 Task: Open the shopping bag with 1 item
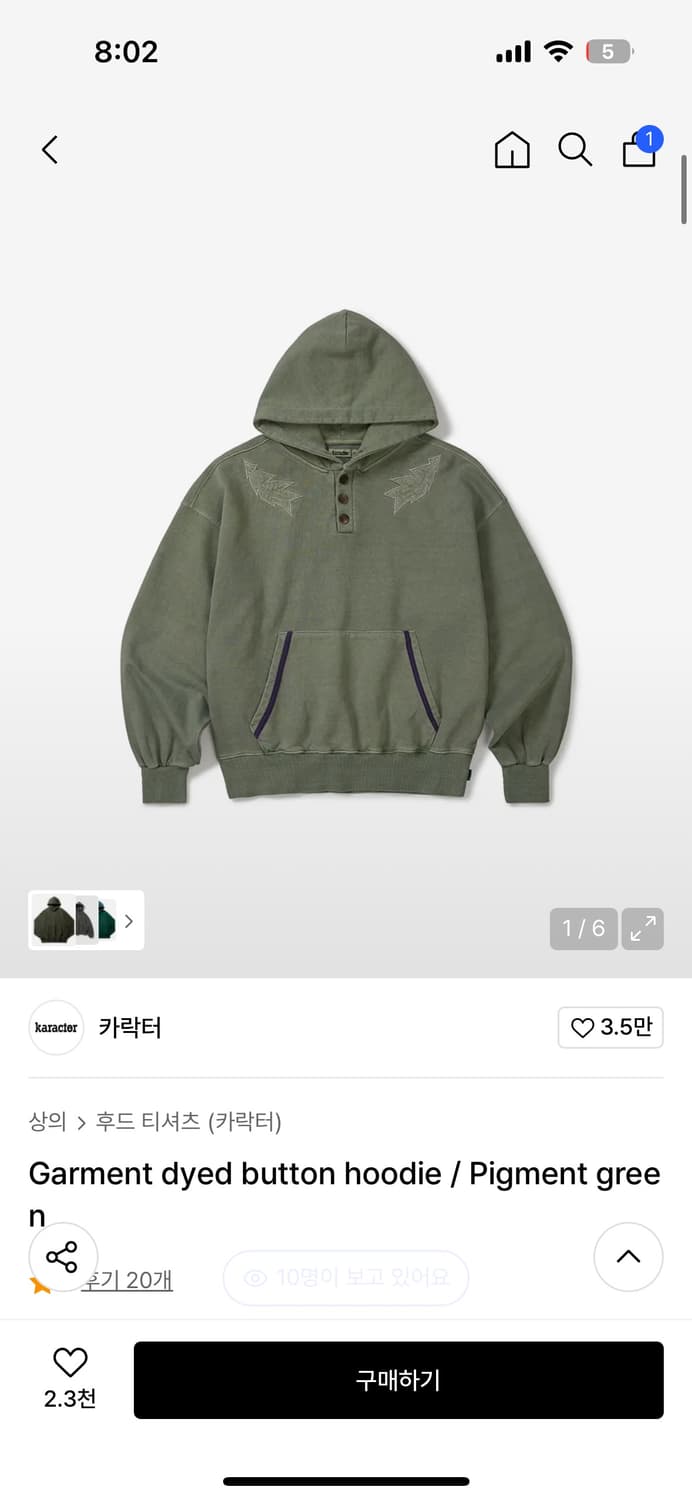(x=641, y=148)
